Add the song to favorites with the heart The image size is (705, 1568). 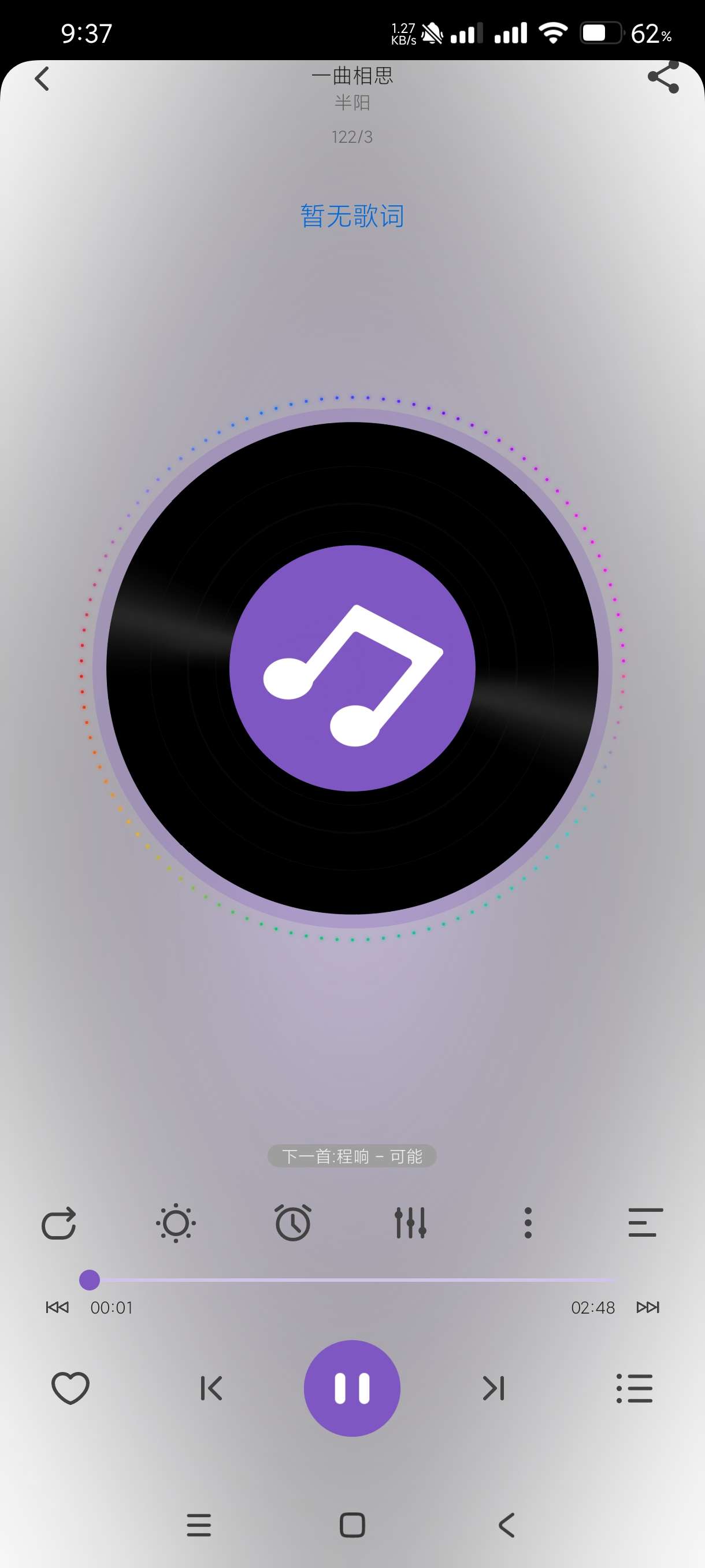(70, 1388)
